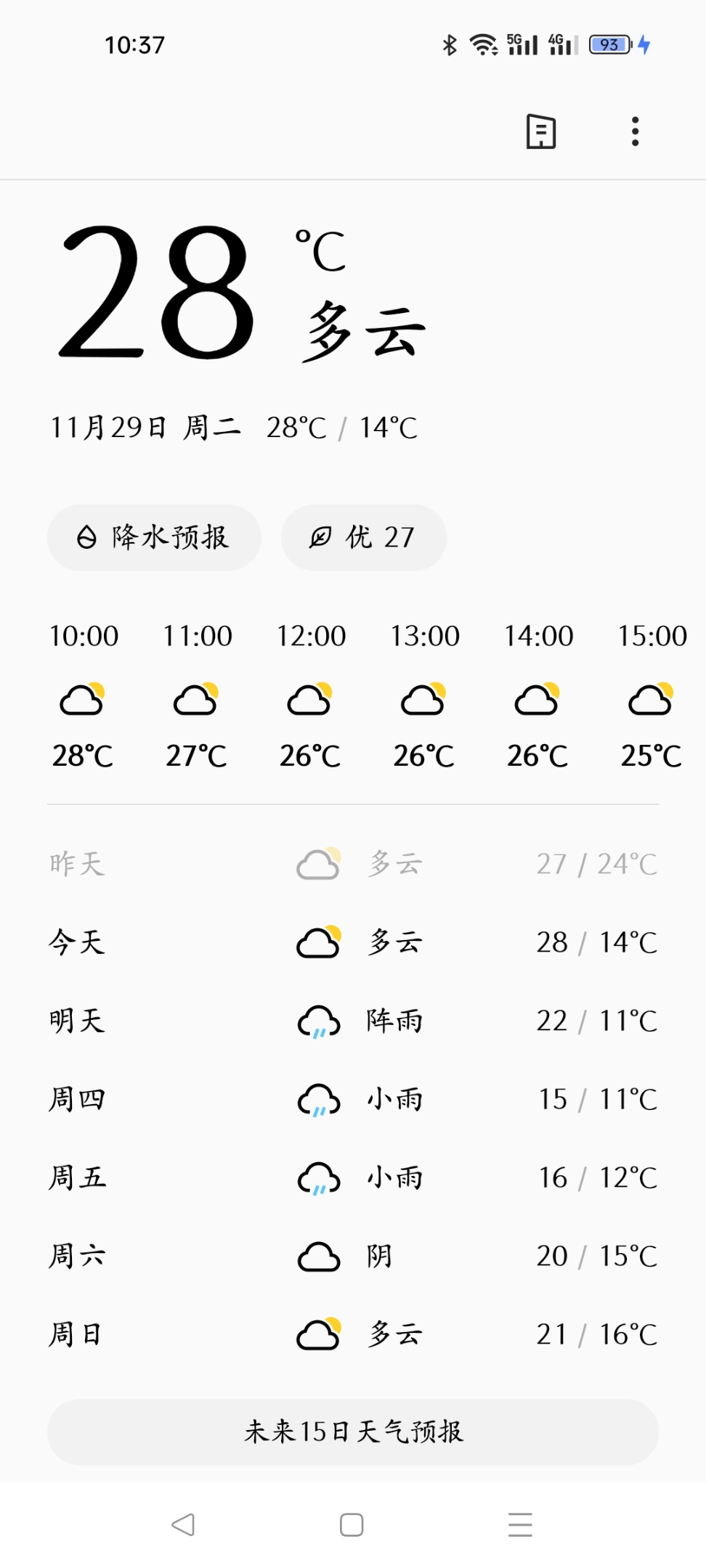Viewport: 706px width, 1568px height.
Task: Open the 降水预报 precipitation forecast chip
Action: (x=154, y=537)
